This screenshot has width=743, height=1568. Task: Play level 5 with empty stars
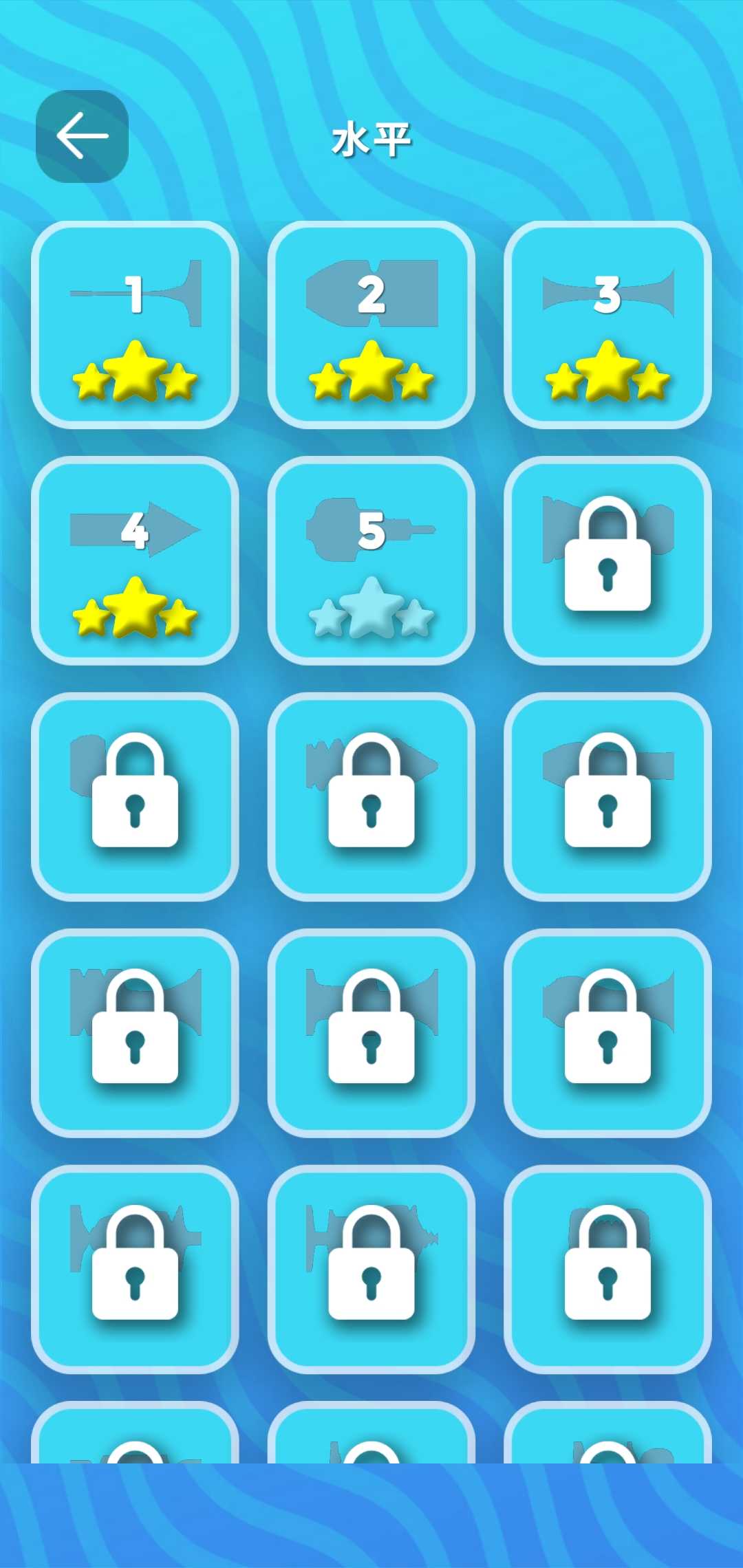pos(371,560)
